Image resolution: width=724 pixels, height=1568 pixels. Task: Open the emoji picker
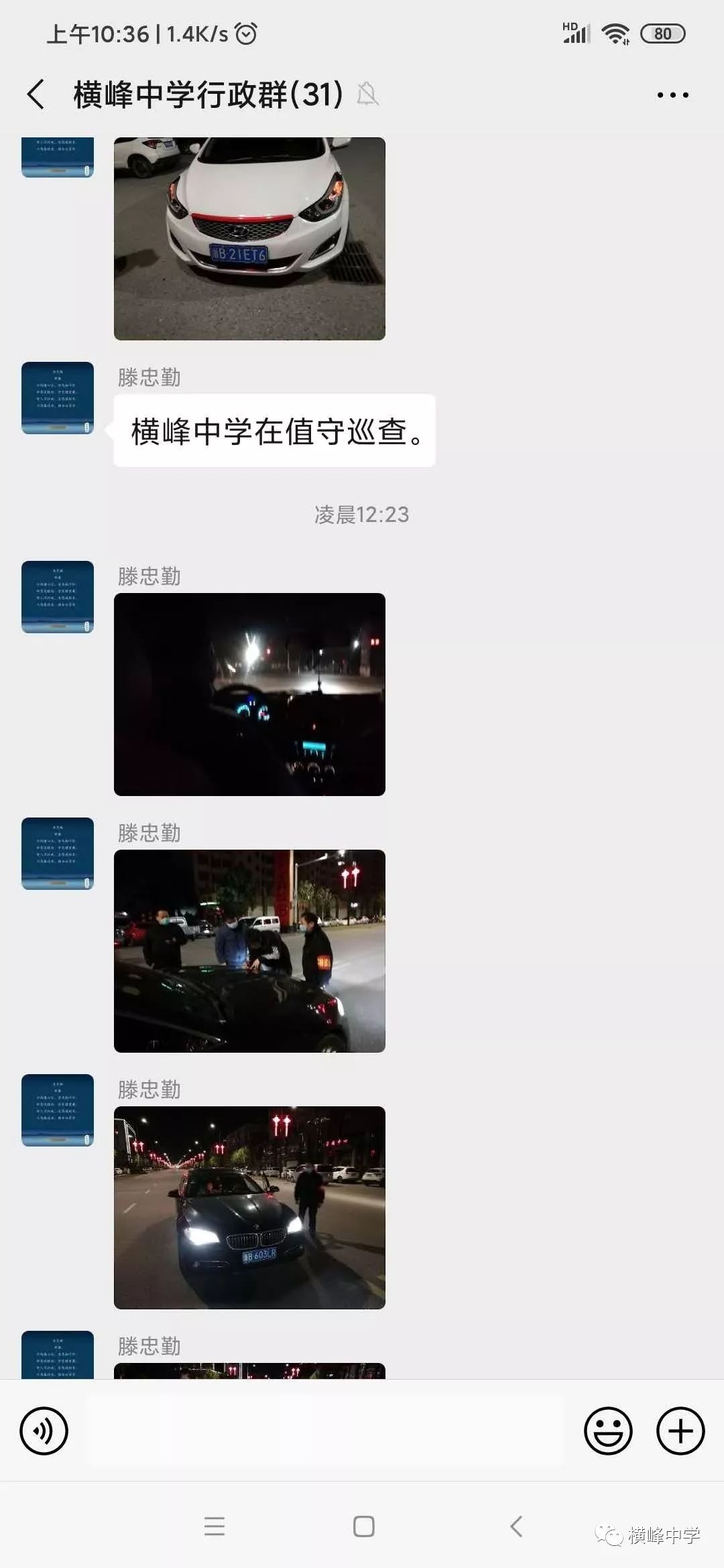608,1431
